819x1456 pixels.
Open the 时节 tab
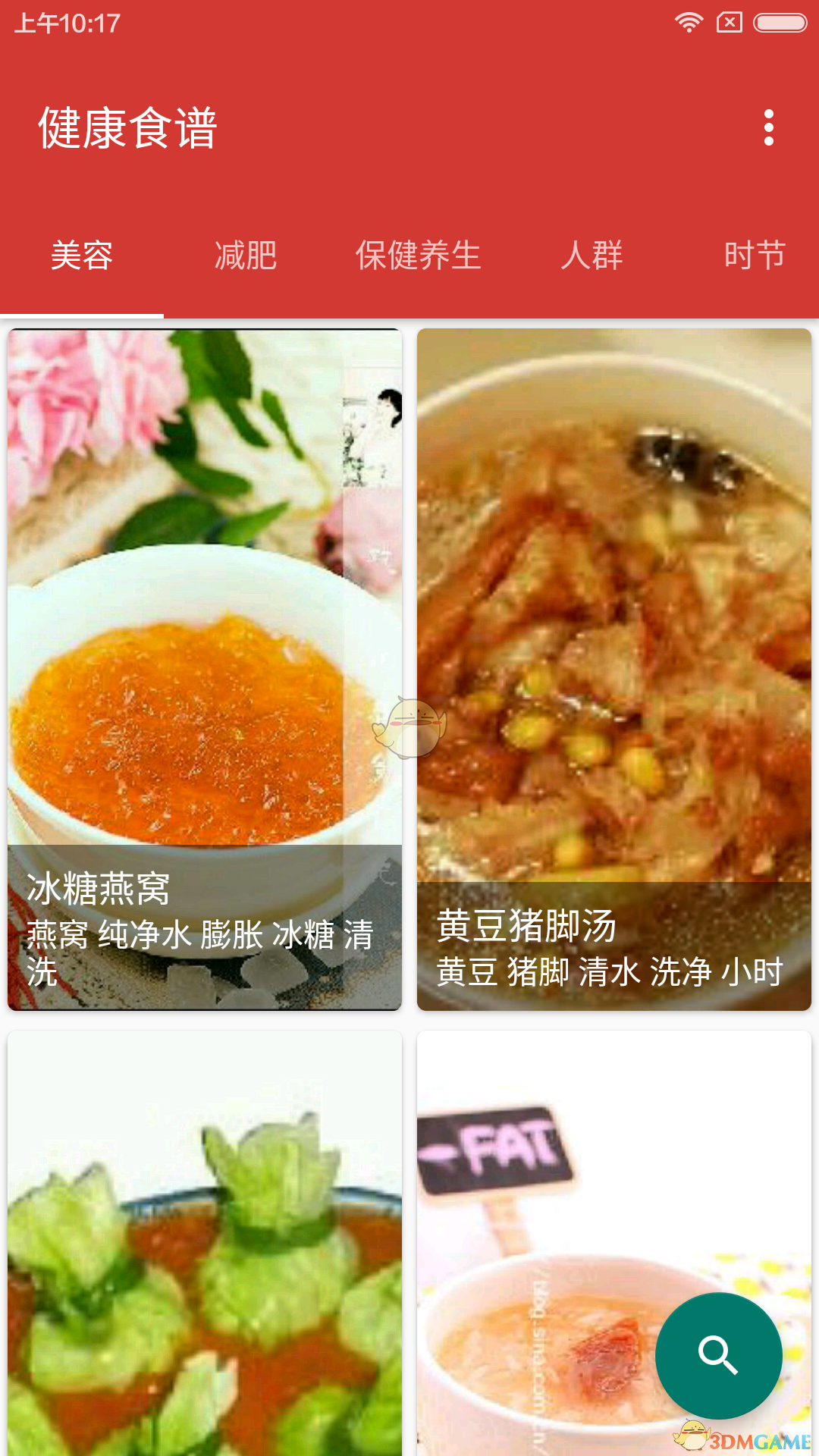pos(754,256)
